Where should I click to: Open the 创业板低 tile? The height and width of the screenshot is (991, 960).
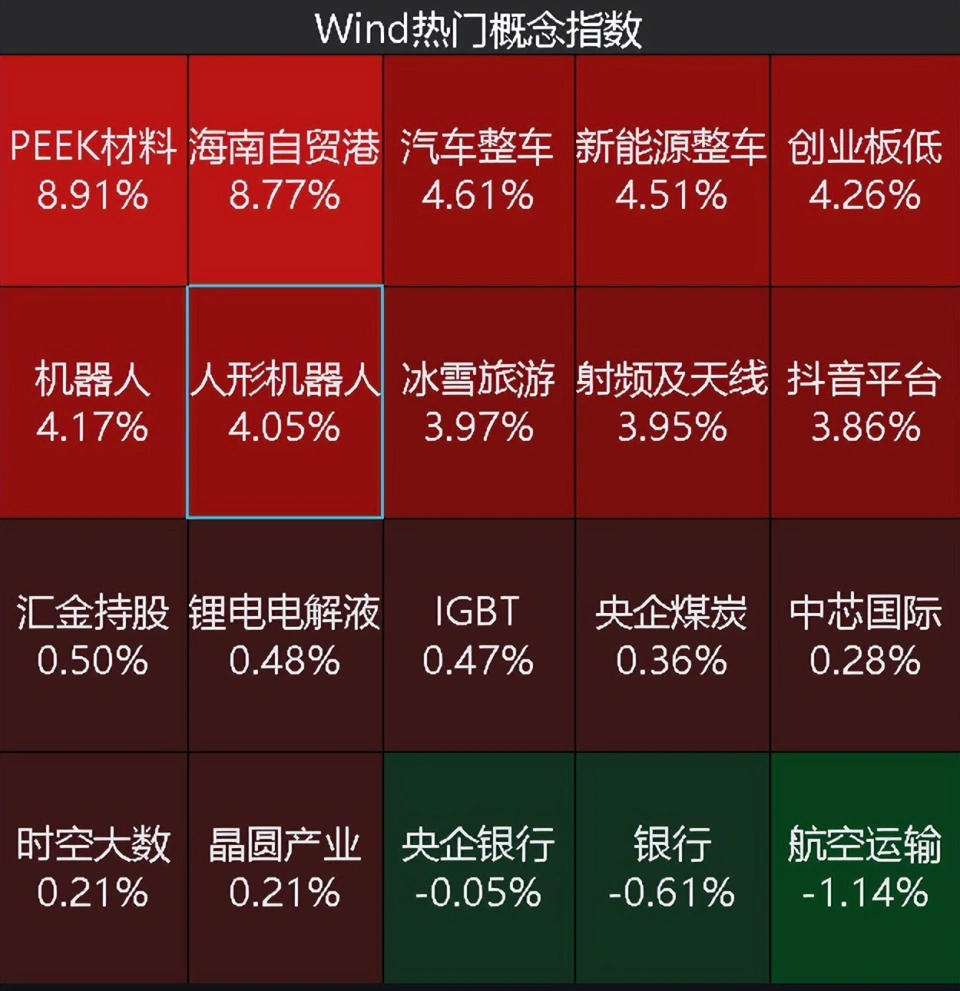pyautogui.click(x=864, y=170)
